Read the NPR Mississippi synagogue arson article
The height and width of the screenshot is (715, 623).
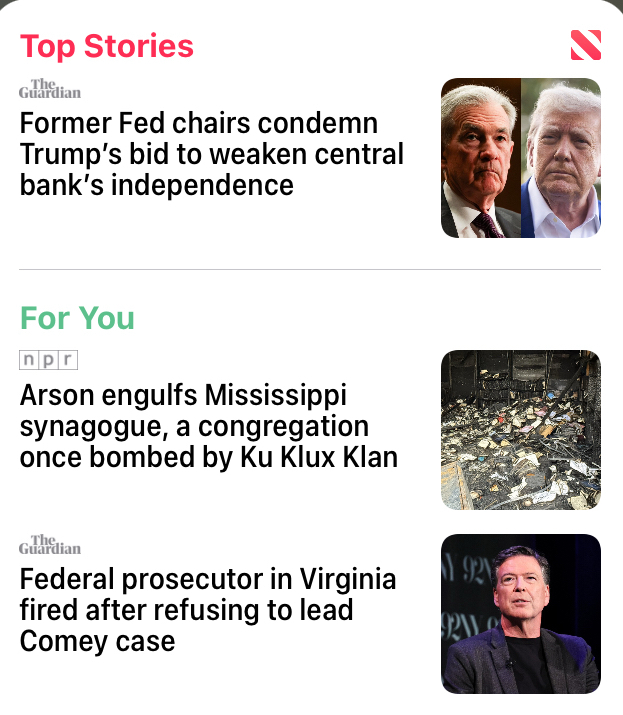(x=209, y=426)
